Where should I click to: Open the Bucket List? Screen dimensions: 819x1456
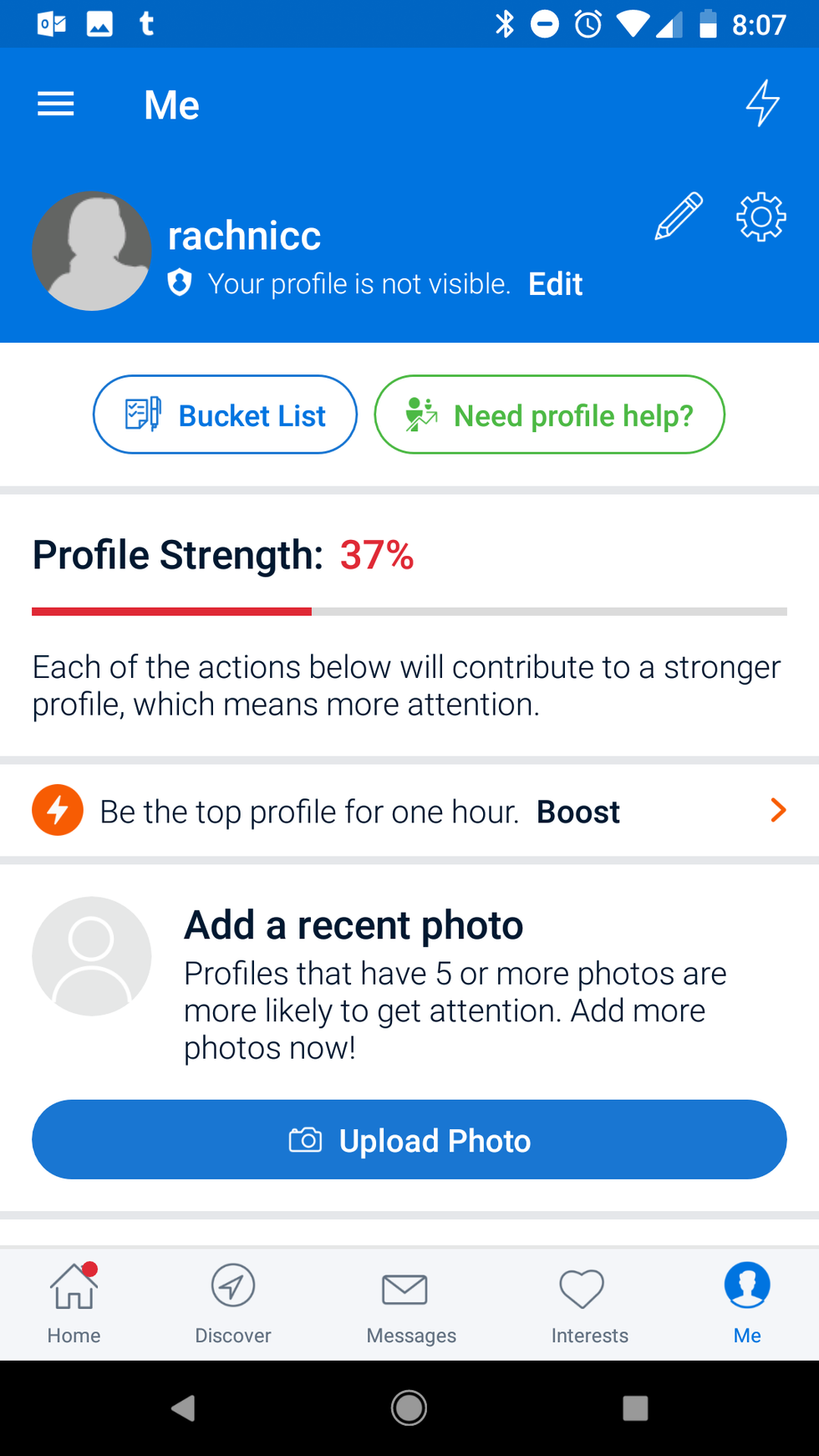pyautogui.click(x=225, y=415)
